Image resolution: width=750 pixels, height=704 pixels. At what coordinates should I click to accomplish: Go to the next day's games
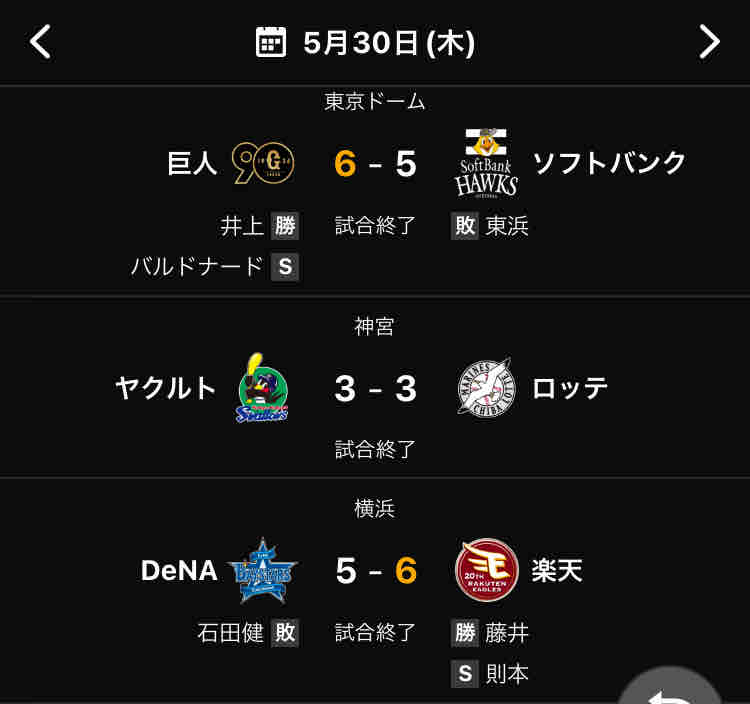pyautogui.click(x=709, y=42)
